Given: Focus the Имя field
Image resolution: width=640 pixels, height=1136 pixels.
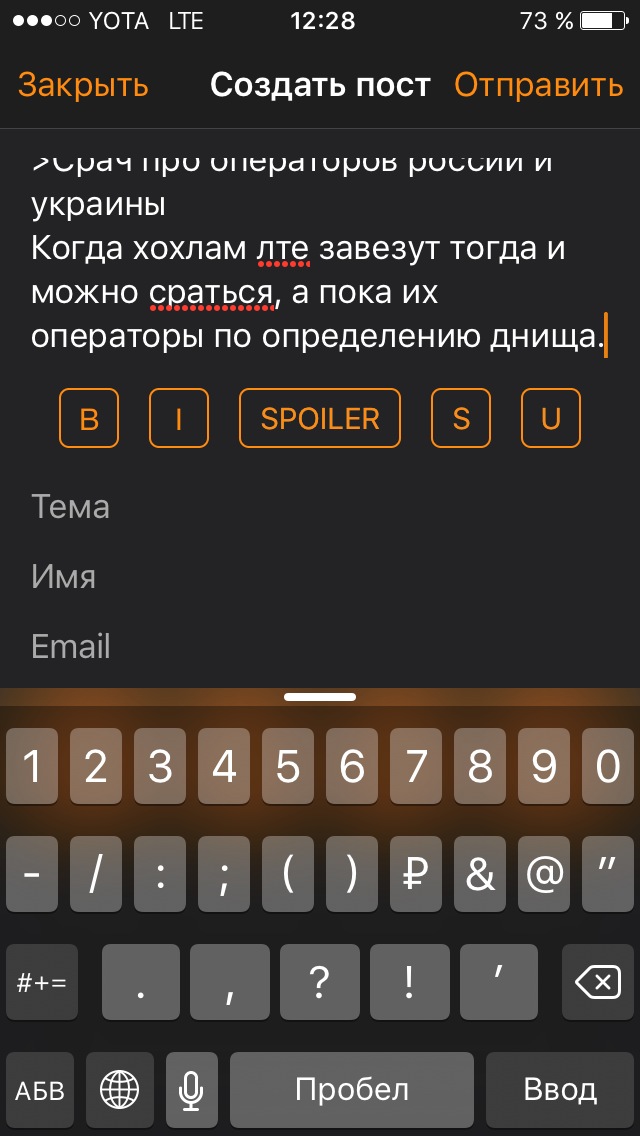Looking at the screenshot, I should [320, 577].
